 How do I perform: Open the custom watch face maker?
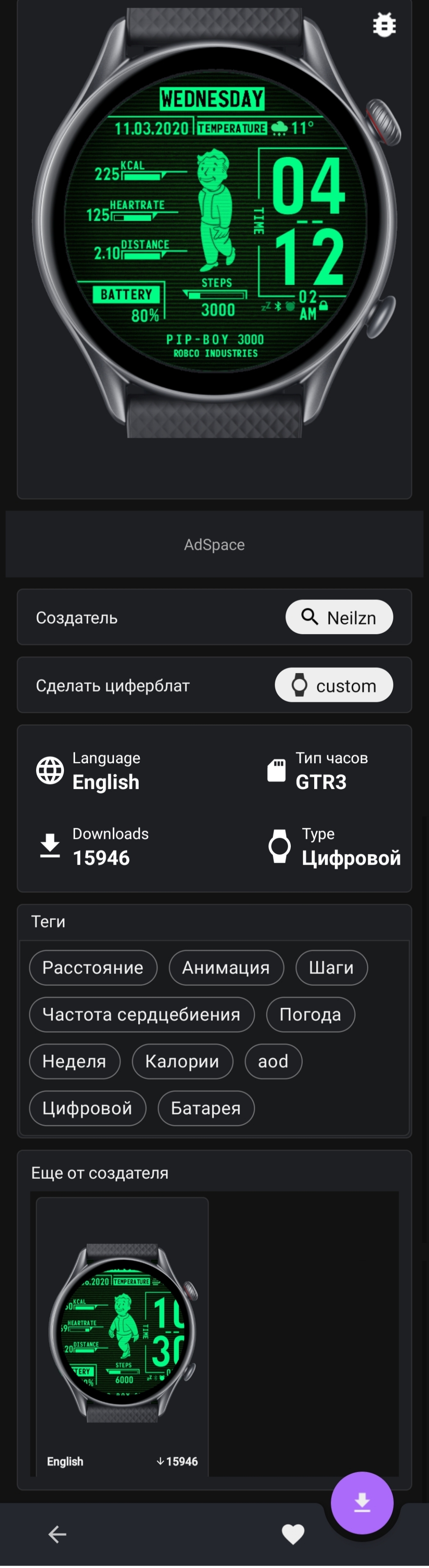coord(333,685)
